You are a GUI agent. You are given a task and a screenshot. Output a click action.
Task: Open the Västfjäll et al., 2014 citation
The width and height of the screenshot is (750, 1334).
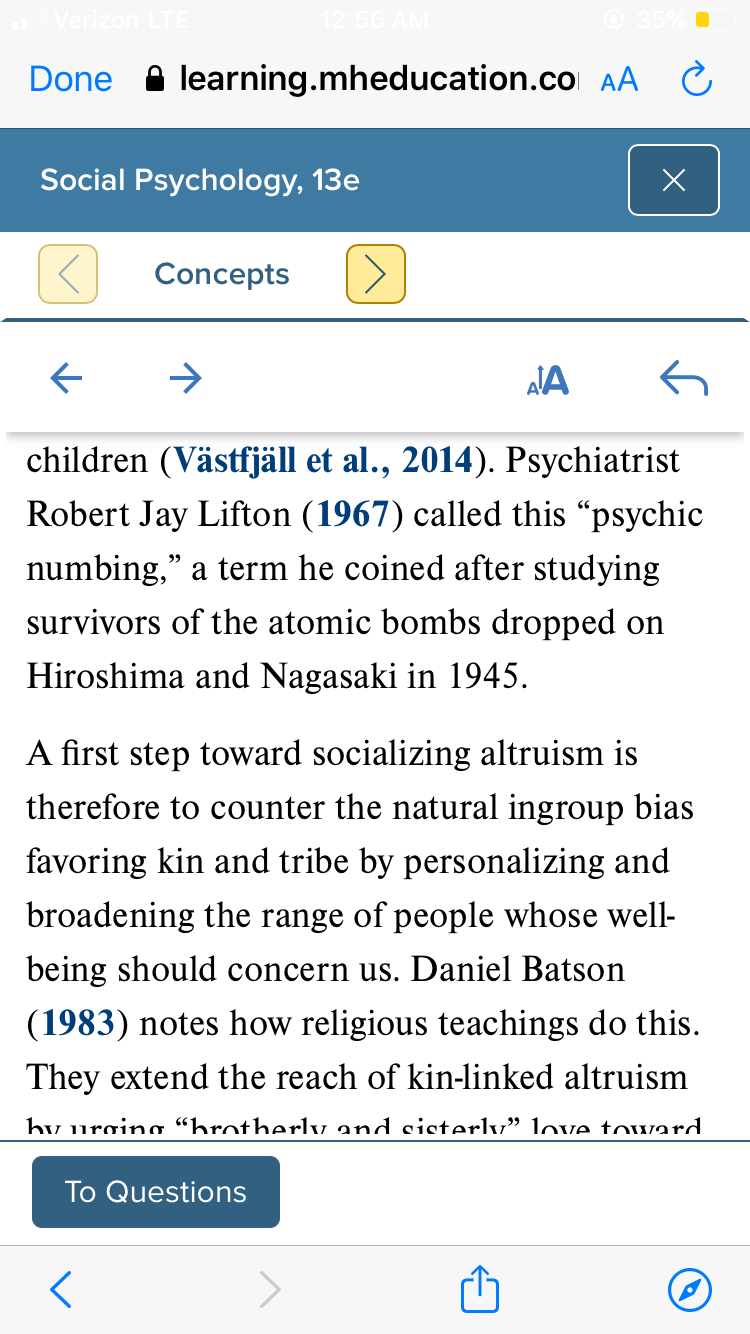323,460
